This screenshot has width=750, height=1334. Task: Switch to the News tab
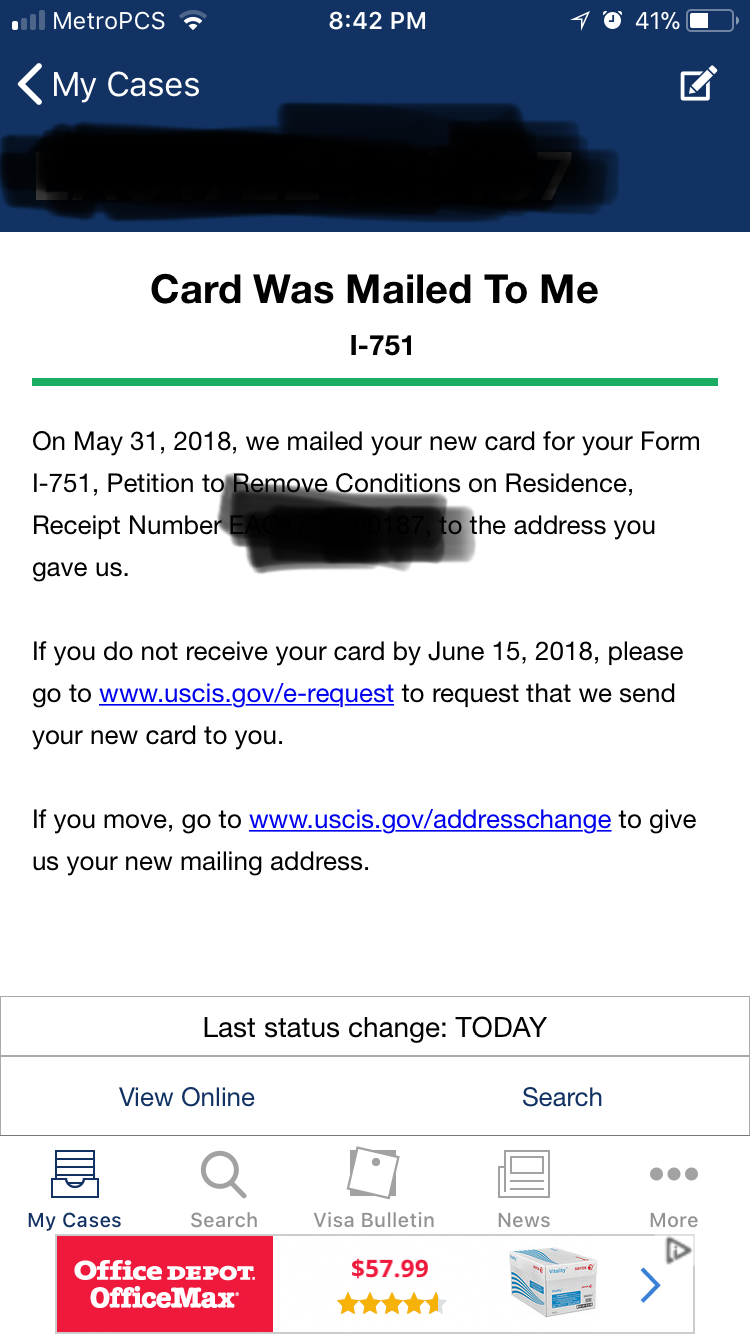tap(524, 1189)
